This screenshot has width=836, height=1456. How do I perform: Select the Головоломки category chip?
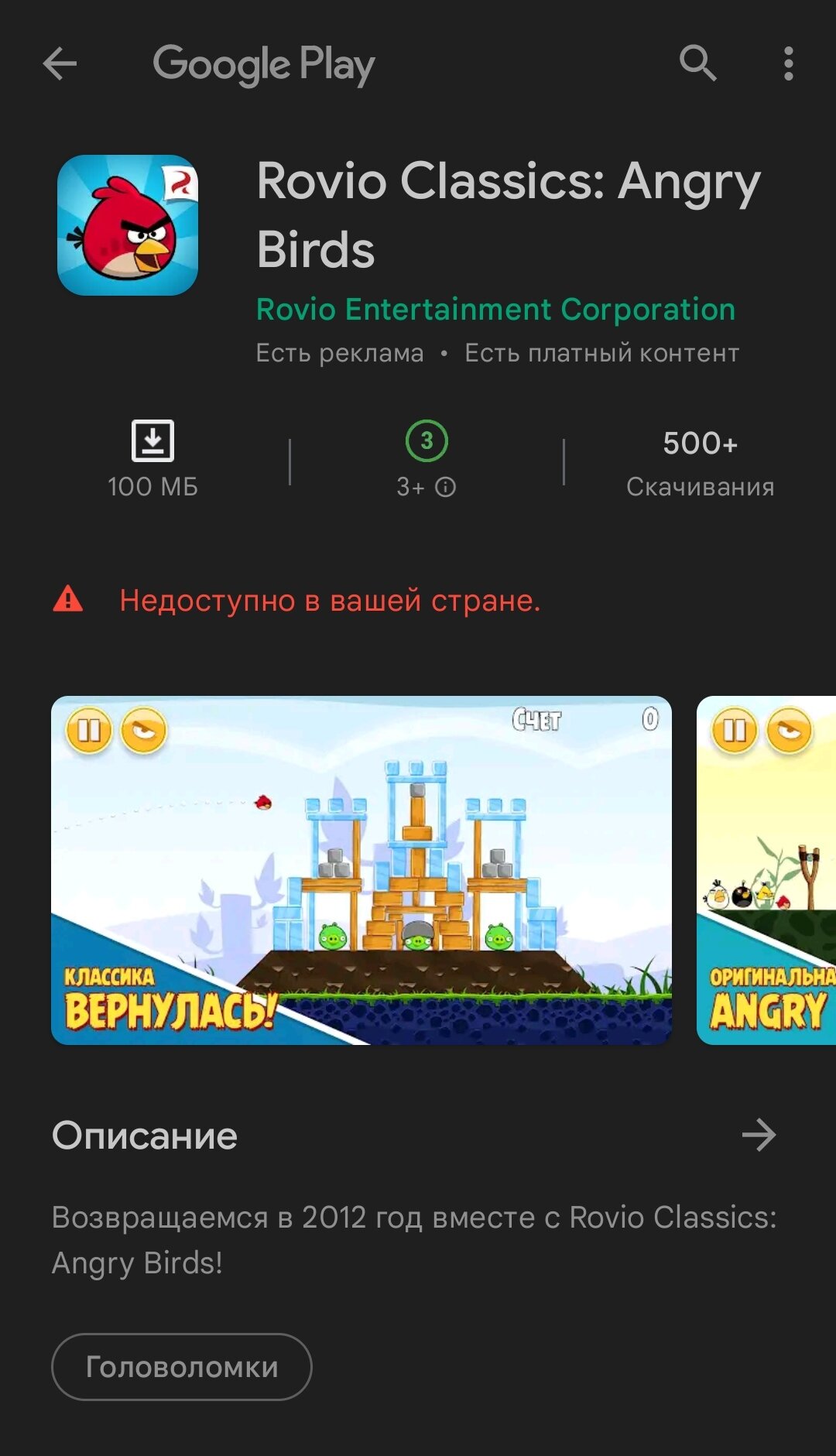[182, 1366]
